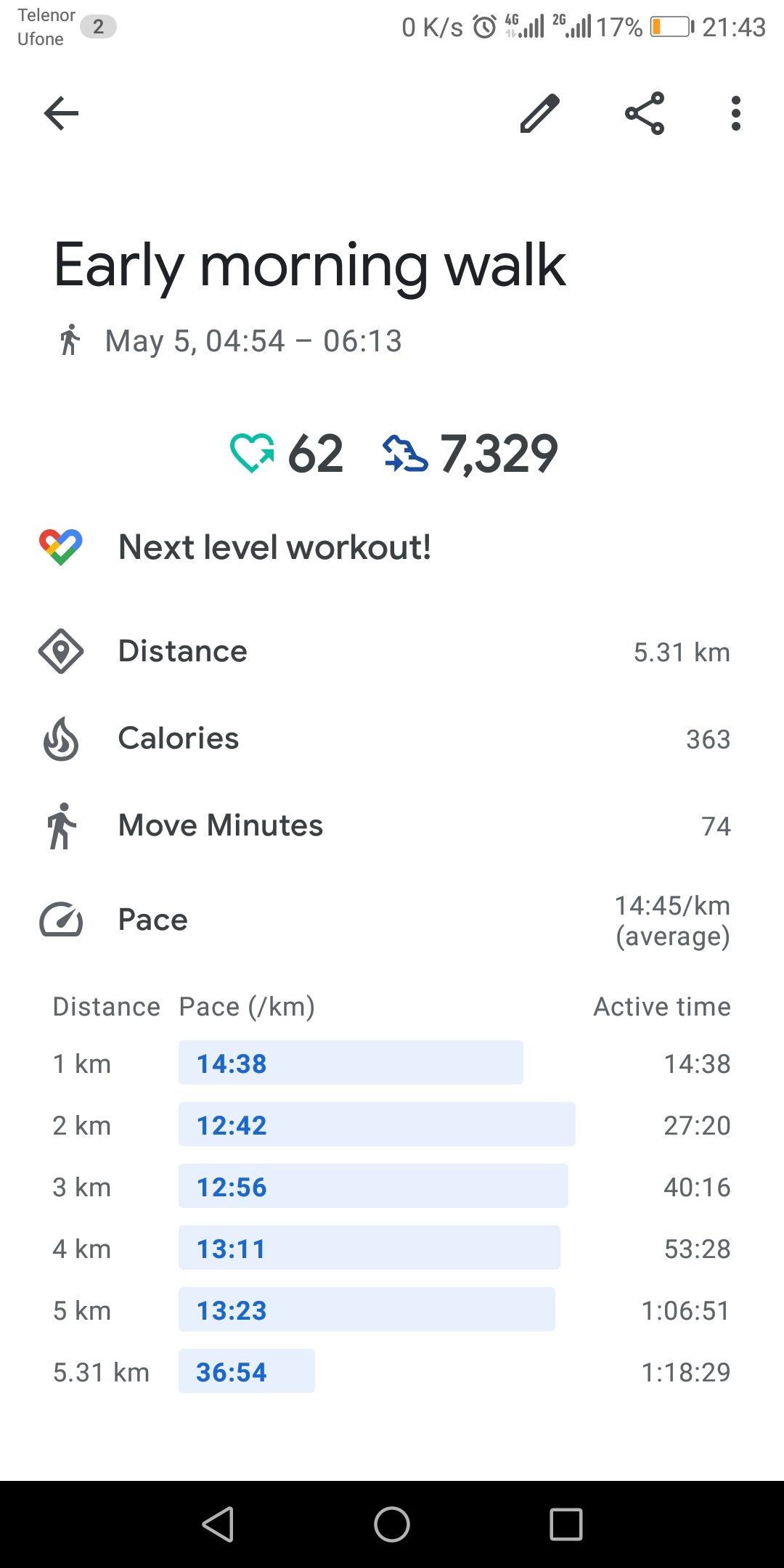Tap the system home button
The image size is (784, 1568).
392,1524
